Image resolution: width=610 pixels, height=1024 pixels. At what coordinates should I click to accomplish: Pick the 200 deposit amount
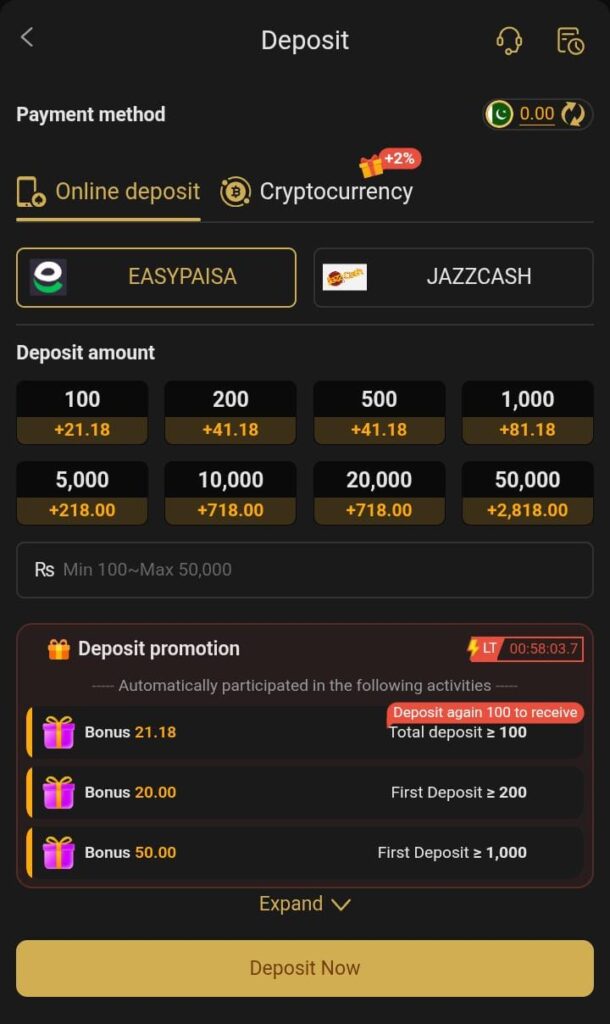[230, 413]
